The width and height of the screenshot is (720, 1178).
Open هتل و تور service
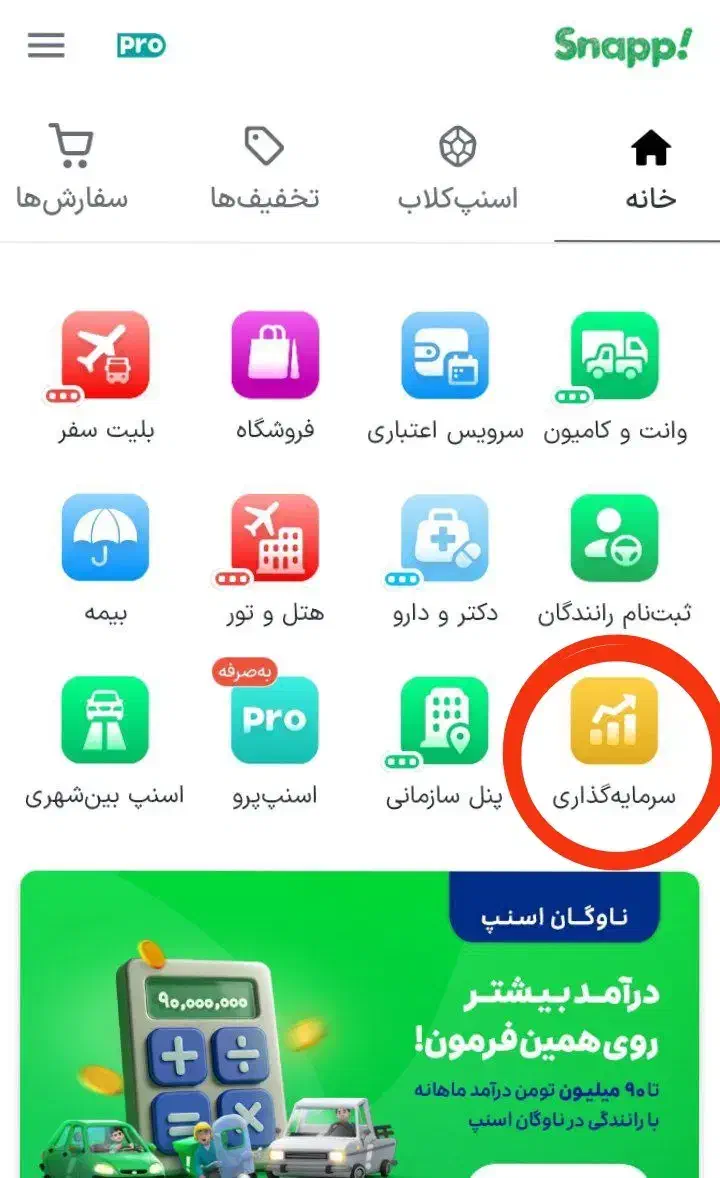coord(275,560)
